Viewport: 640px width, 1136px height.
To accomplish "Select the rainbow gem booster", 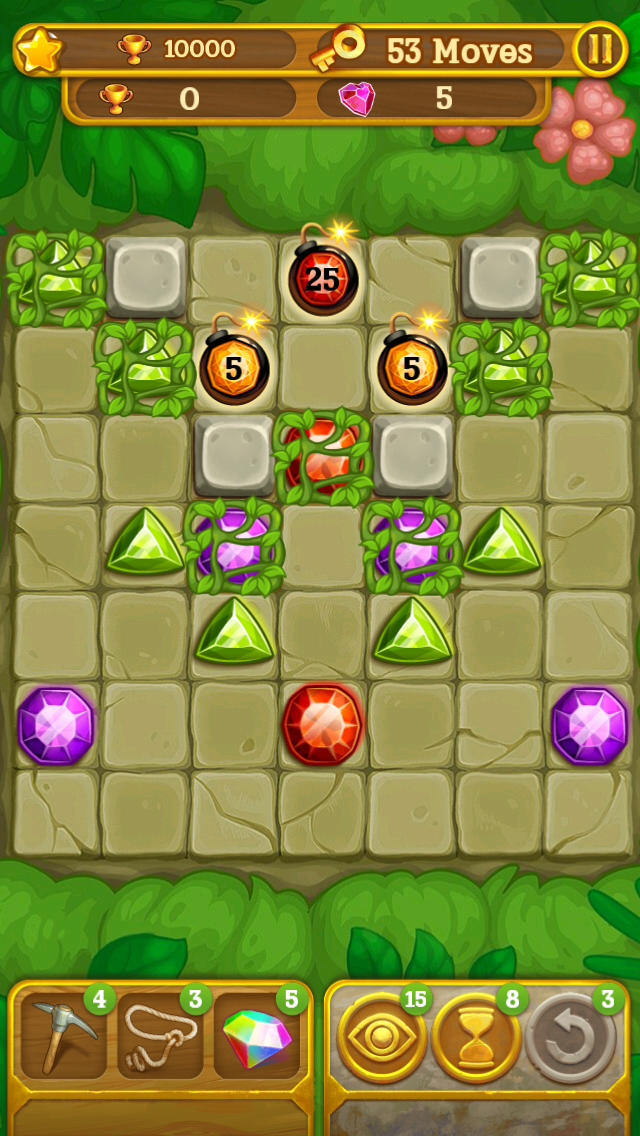I will point(257,1036).
